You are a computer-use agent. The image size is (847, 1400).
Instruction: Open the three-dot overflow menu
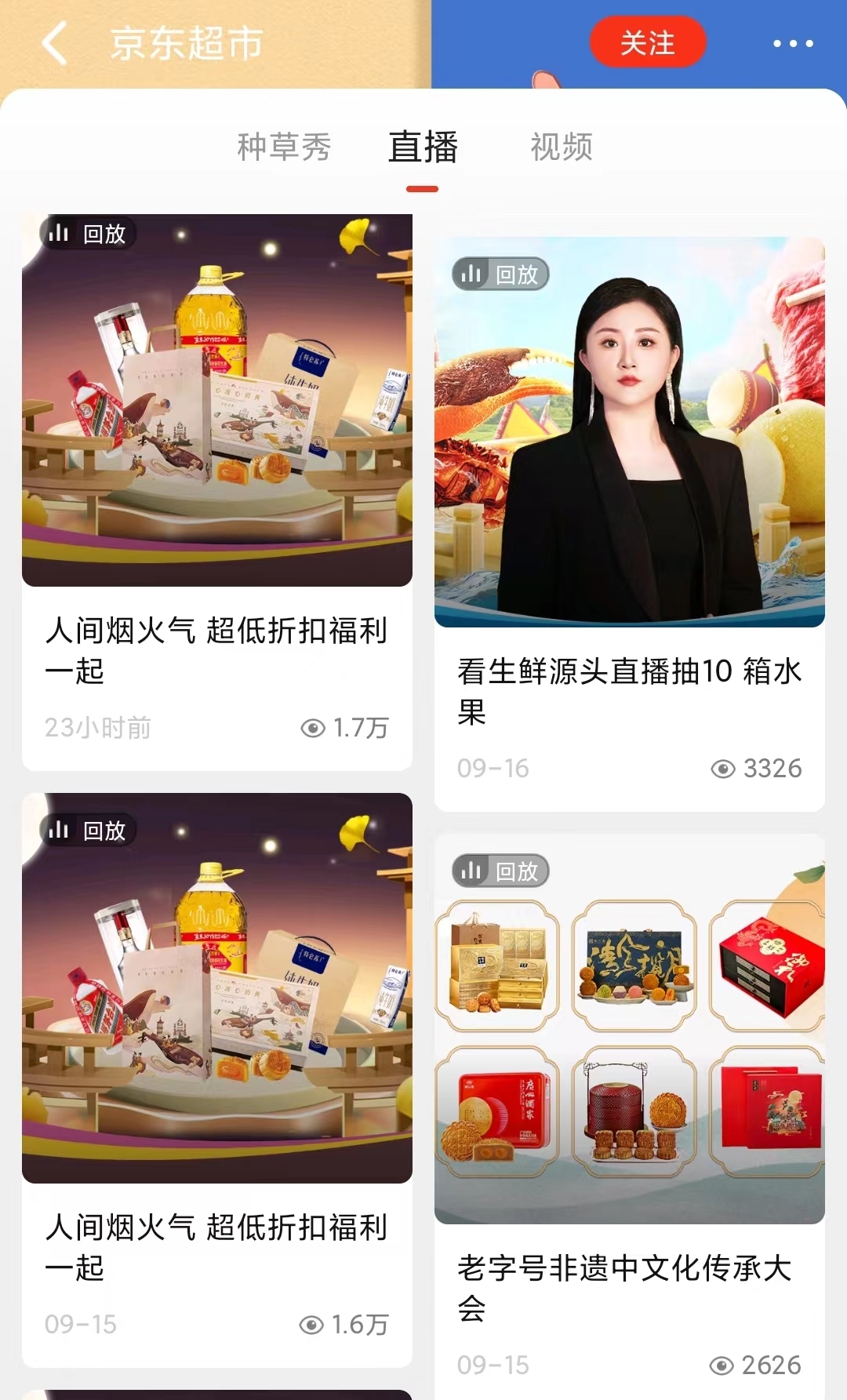[792, 43]
